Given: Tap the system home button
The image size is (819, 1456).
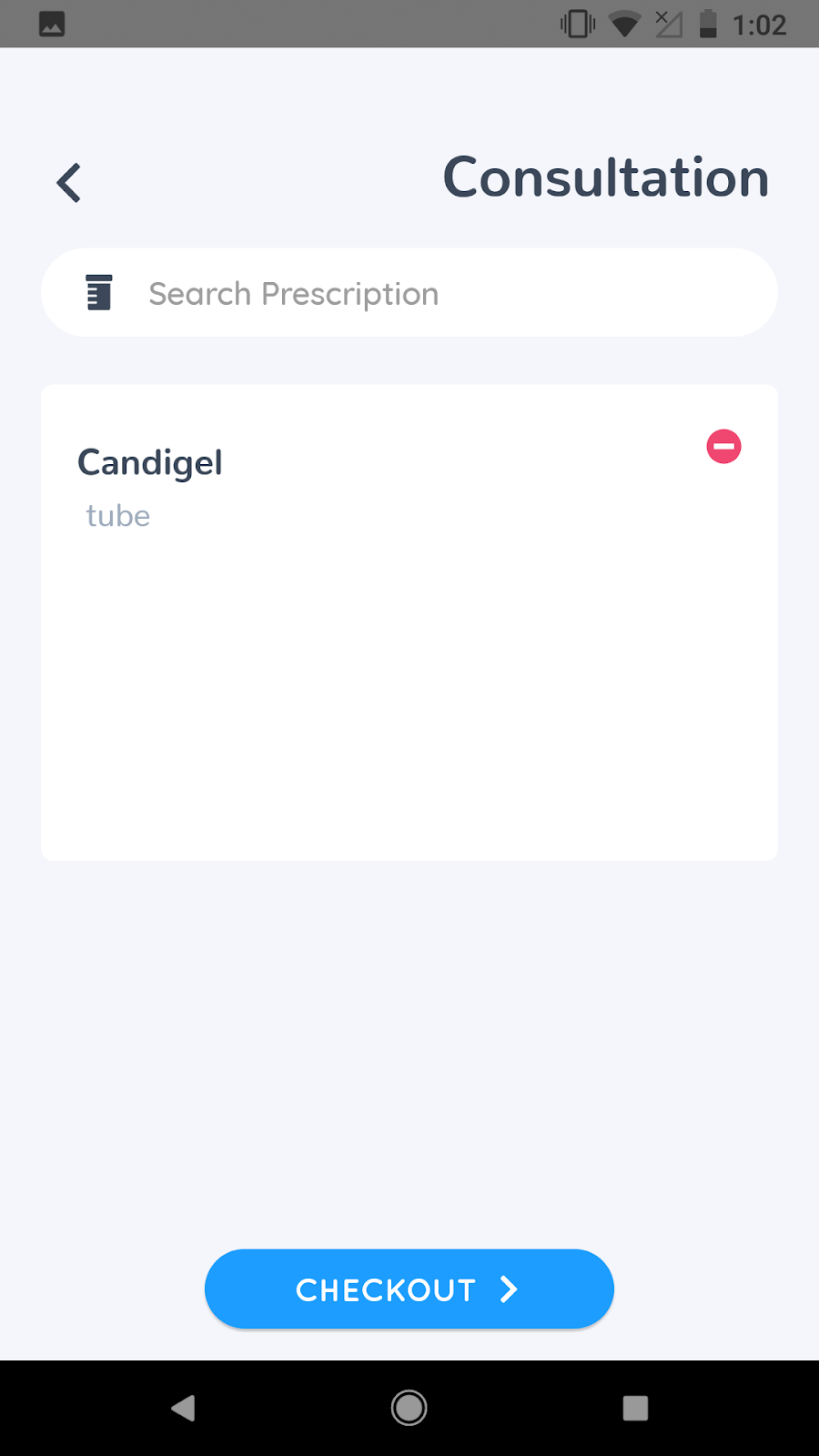Looking at the screenshot, I should [409, 1408].
